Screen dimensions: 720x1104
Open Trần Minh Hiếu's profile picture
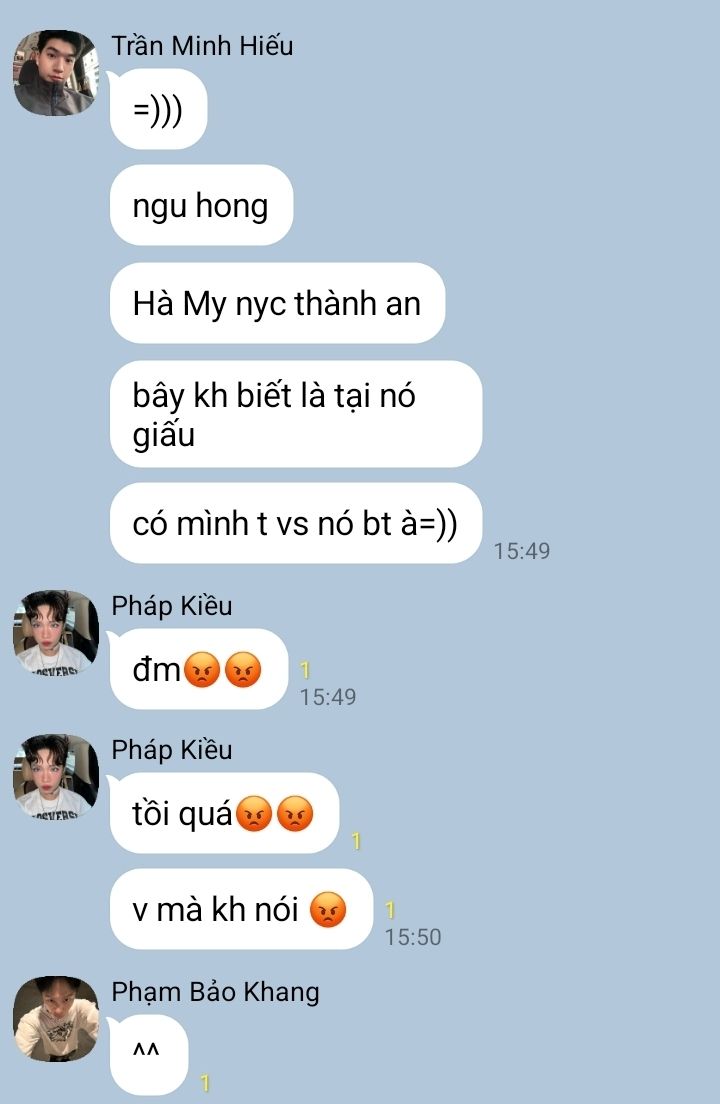tap(56, 73)
